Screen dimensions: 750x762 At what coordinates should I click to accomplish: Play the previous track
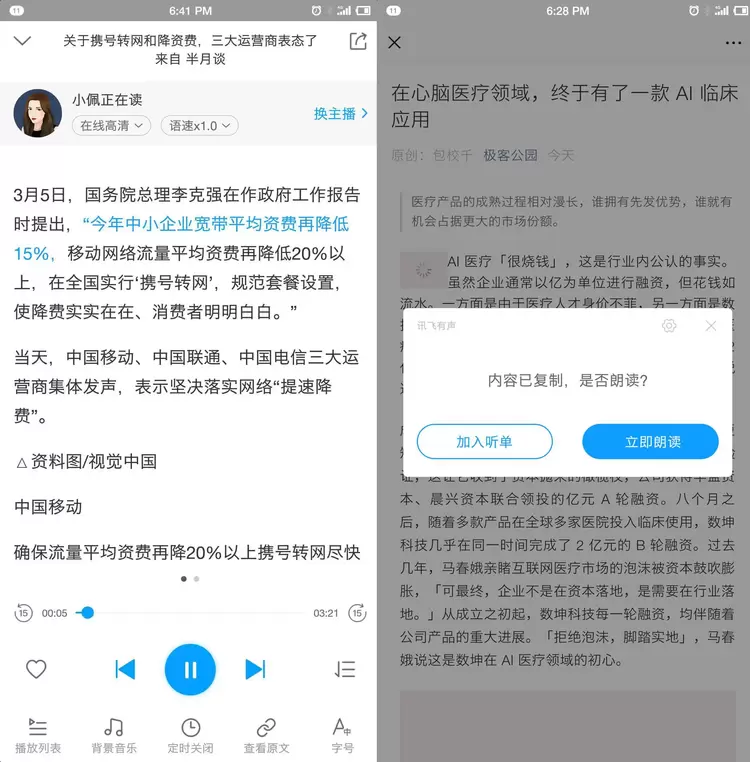[x=125, y=669]
